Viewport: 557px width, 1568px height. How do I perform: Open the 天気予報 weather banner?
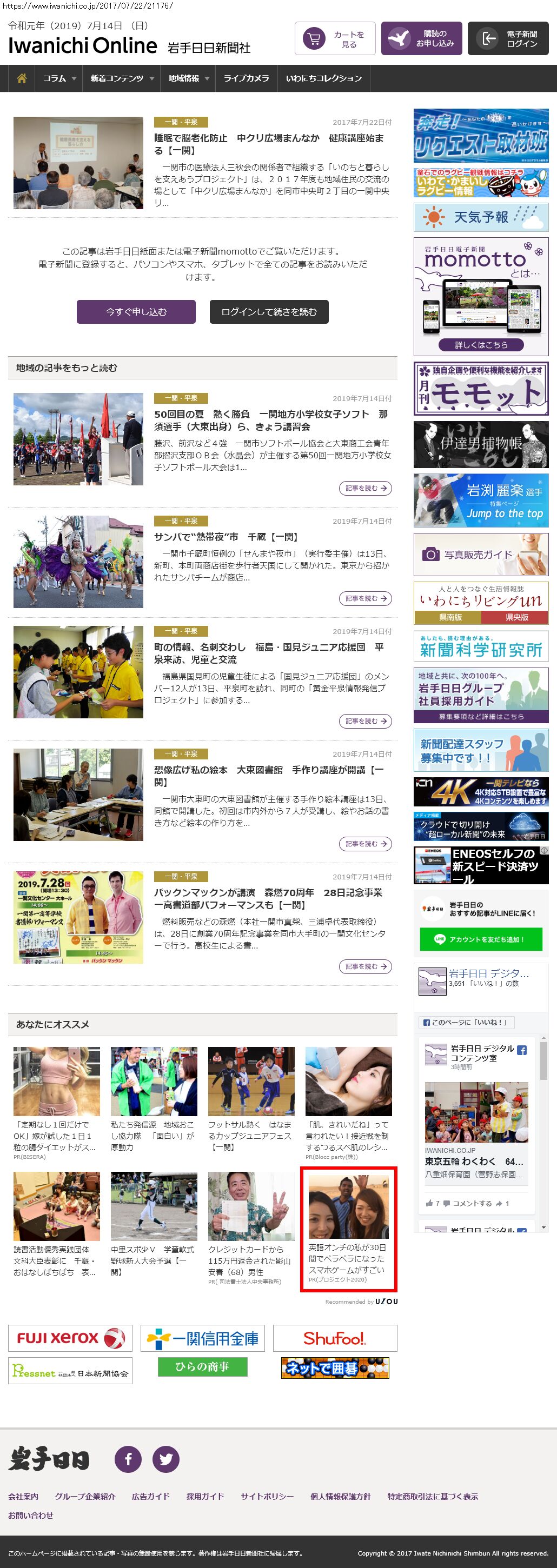coord(481,217)
